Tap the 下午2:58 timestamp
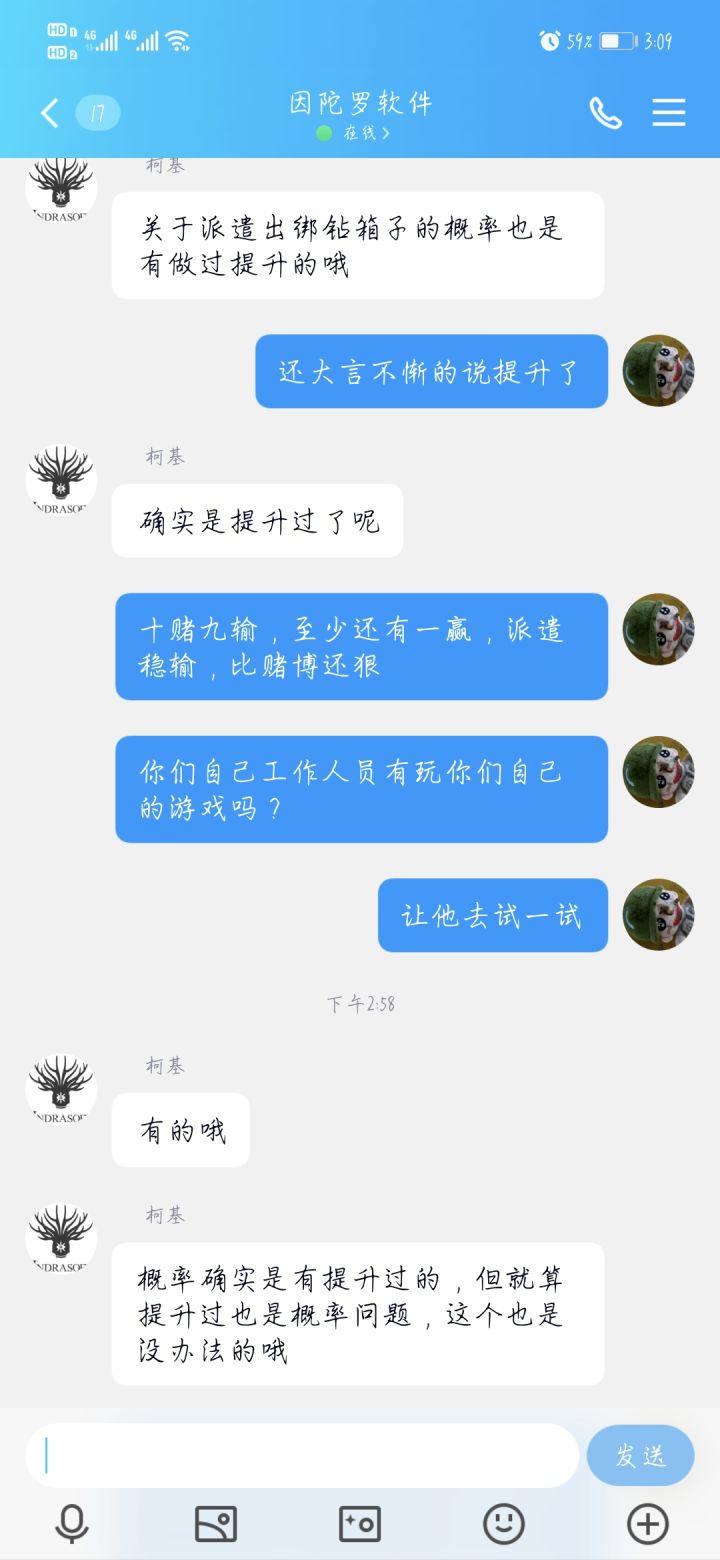 click(360, 1004)
